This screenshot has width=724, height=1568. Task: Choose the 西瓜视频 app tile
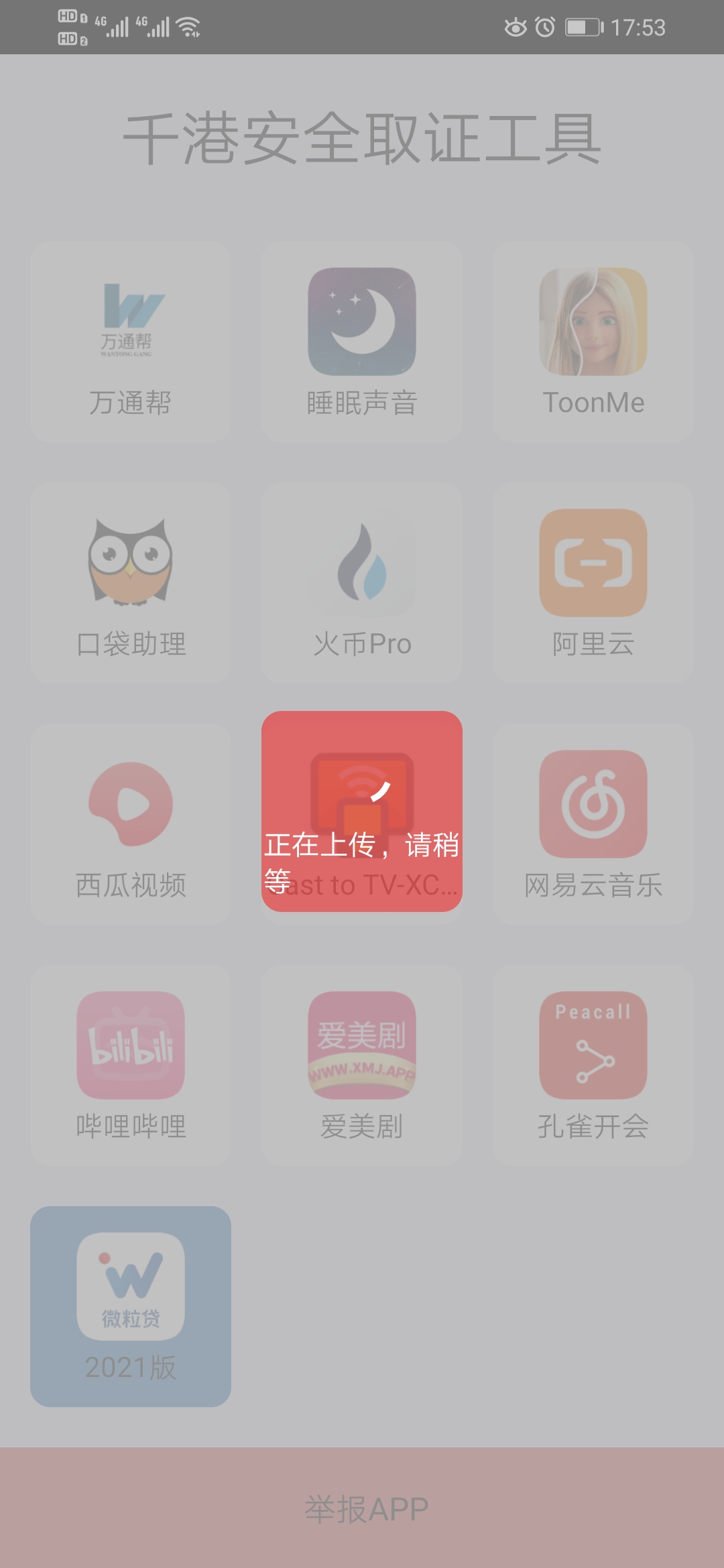tap(131, 824)
